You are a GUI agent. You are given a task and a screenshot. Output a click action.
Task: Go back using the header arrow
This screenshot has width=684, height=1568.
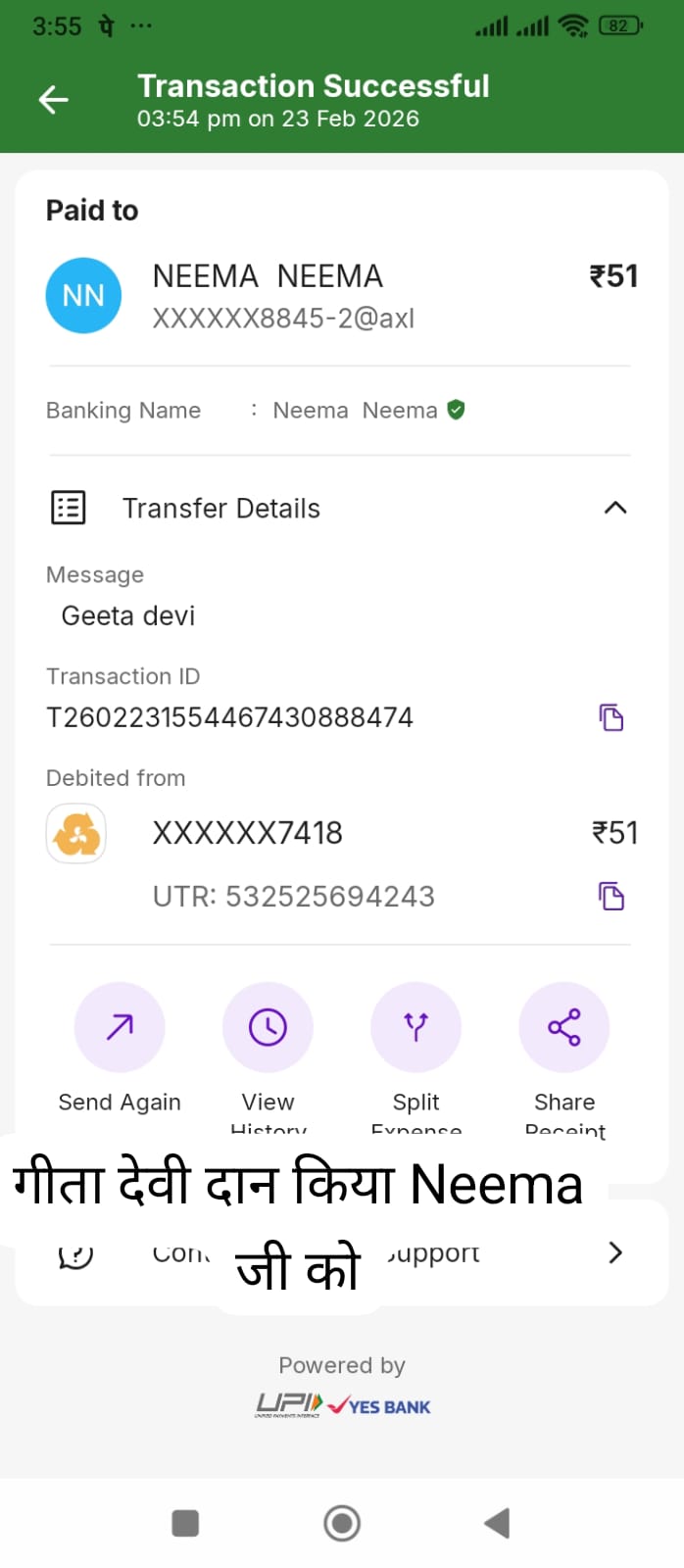54,99
